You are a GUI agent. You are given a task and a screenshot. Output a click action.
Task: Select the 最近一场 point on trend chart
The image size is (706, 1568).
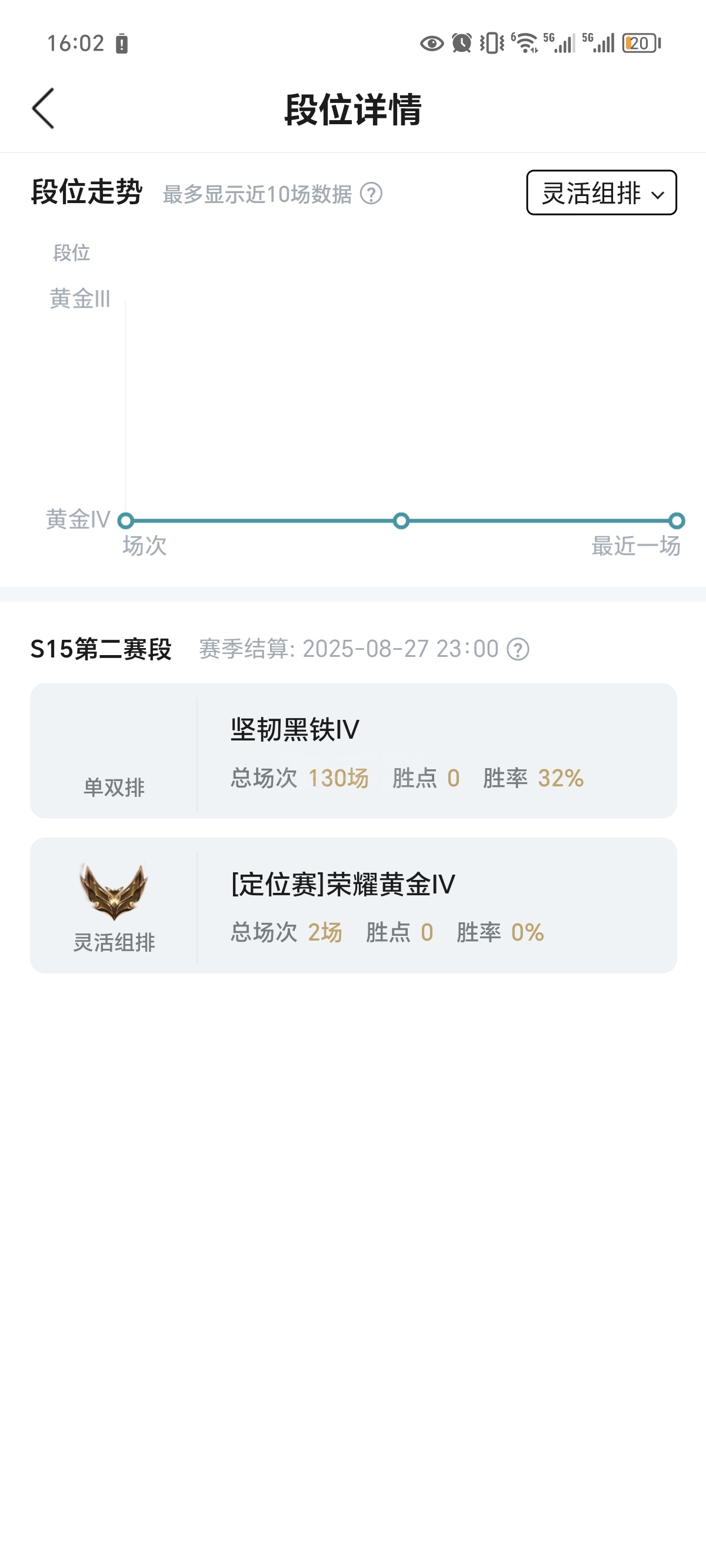676,521
